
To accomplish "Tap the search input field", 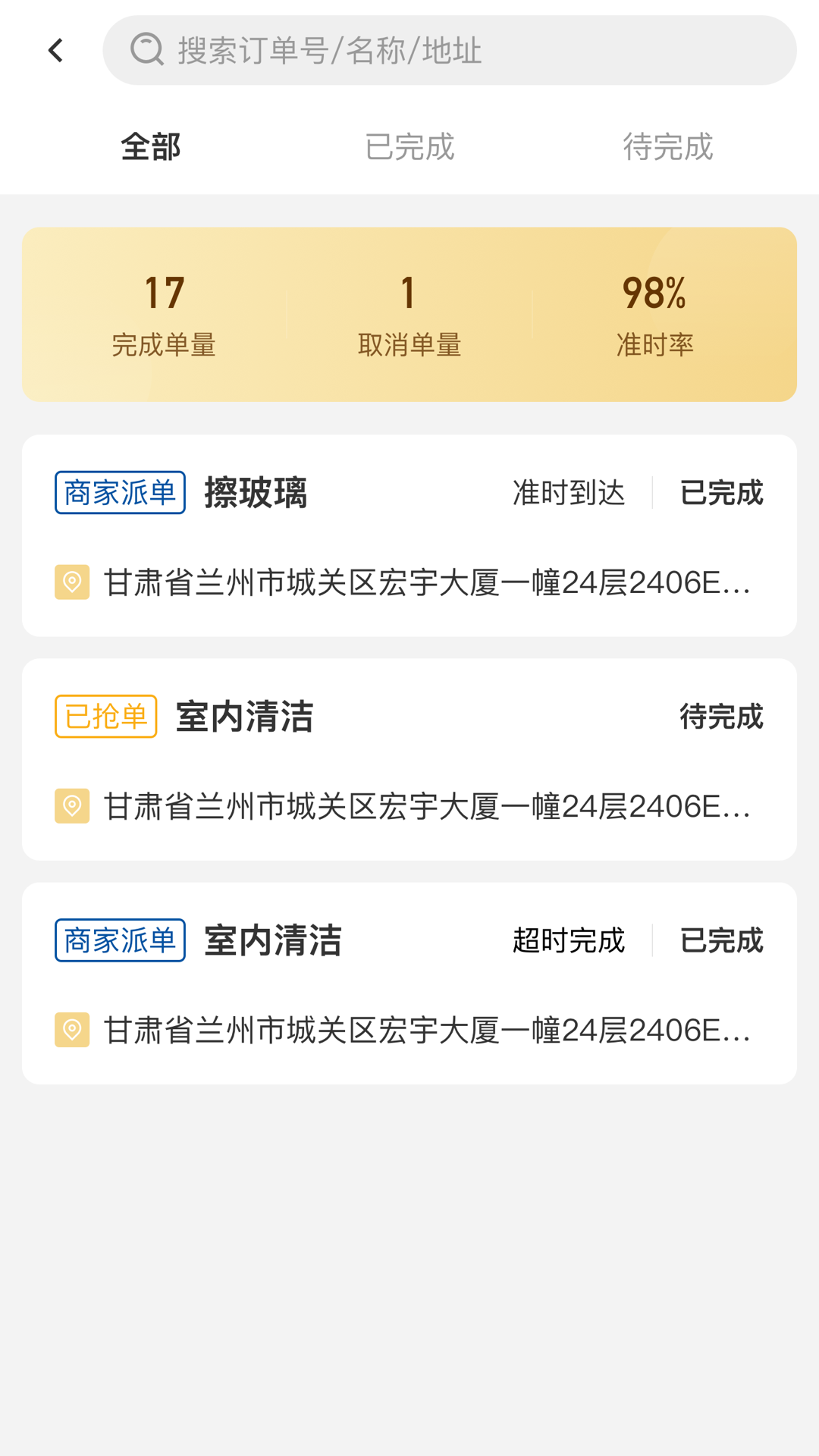I will coord(455,51).
